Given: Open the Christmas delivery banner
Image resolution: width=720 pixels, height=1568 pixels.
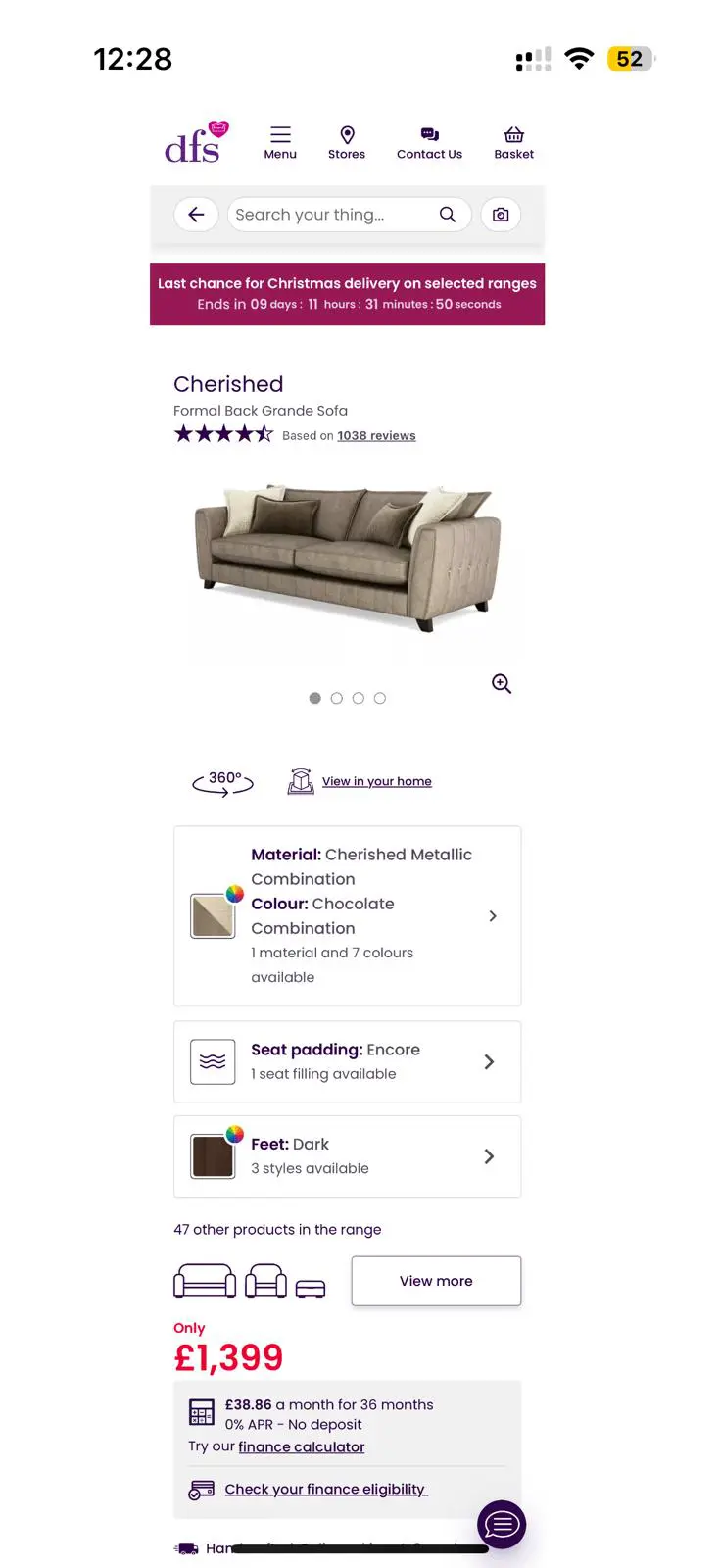Looking at the screenshot, I should pos(347,293).
